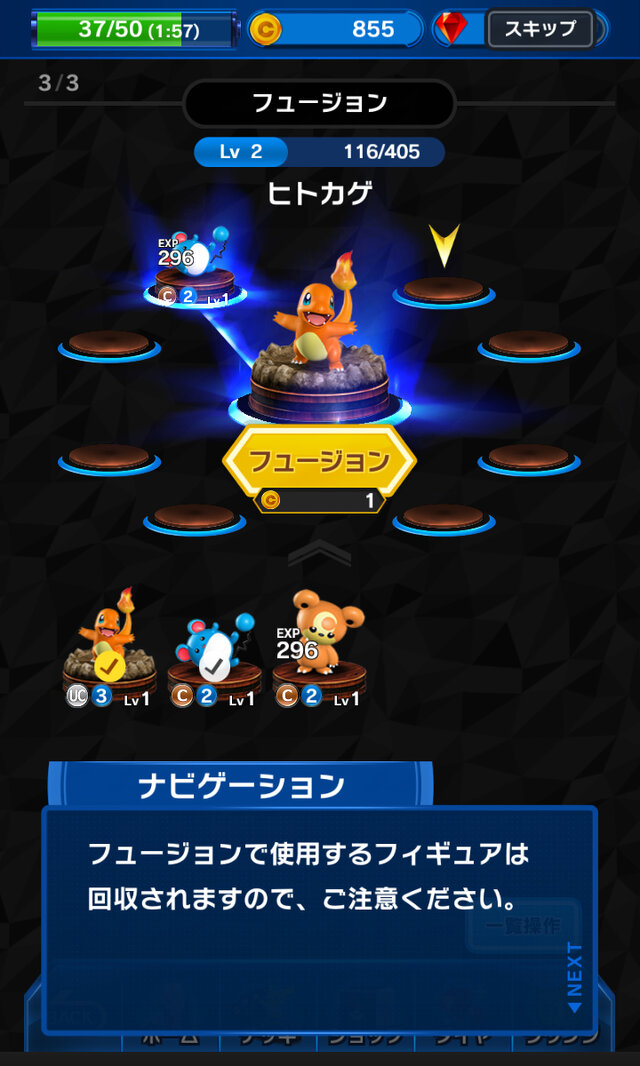Tap the empty slot under the yellow arrow
640x1066 pixels.
[x=443, y=289]
